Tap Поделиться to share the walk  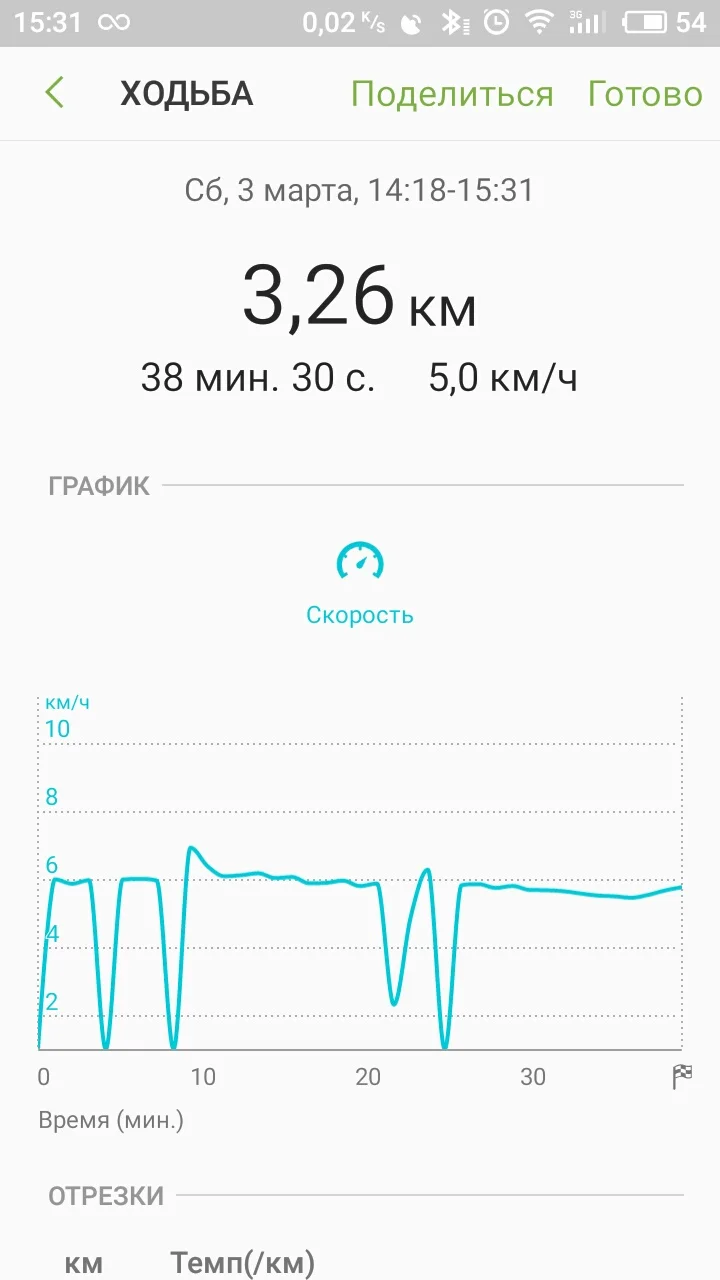point(451,94)
